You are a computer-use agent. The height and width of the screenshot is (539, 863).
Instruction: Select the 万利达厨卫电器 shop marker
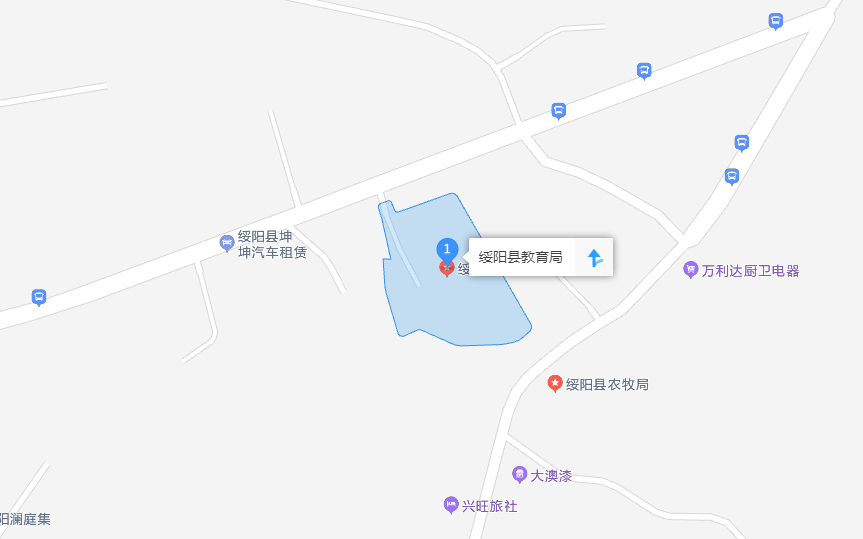coord(690,270)
